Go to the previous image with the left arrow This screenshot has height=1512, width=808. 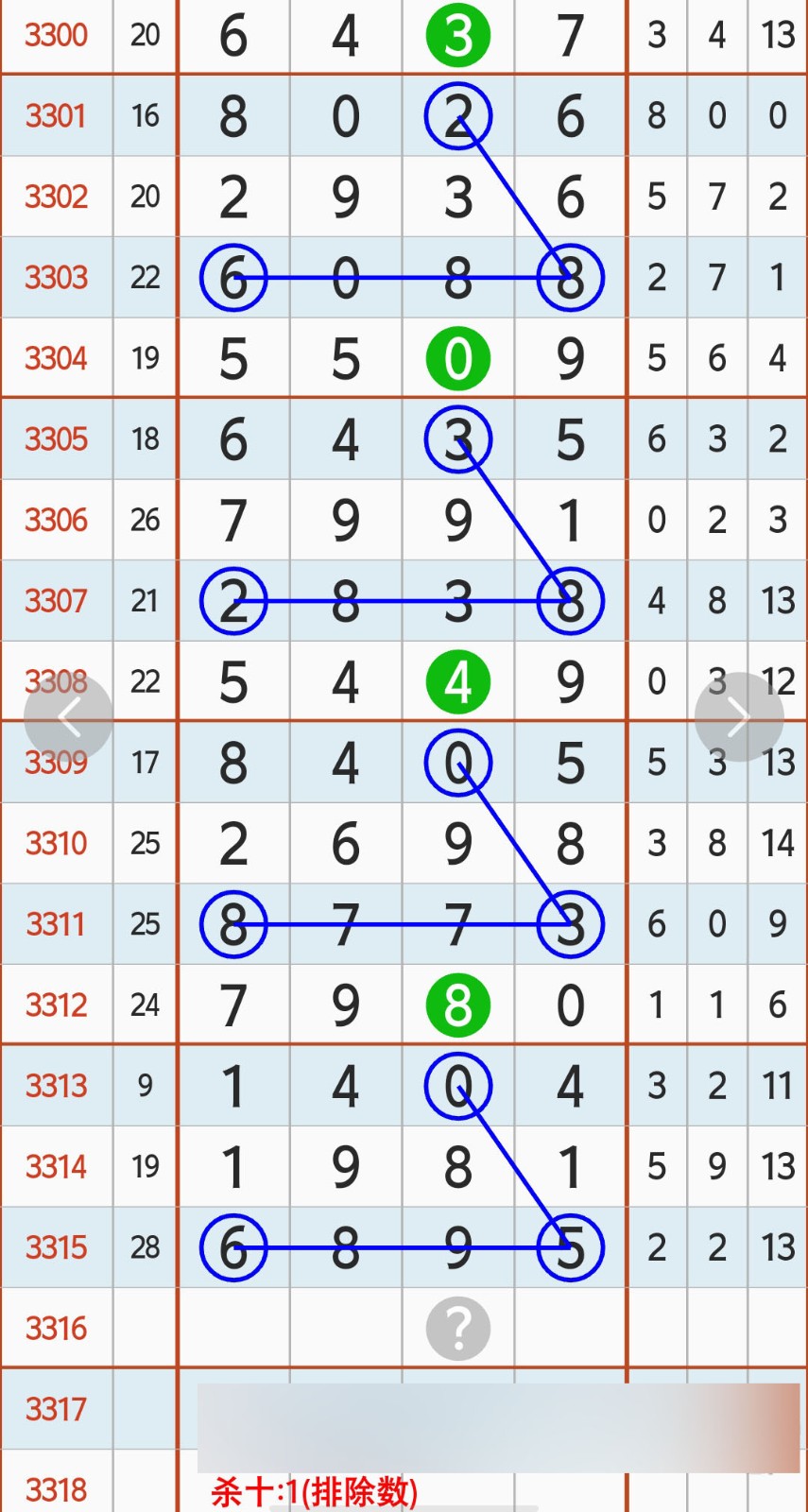click(68, 717)
